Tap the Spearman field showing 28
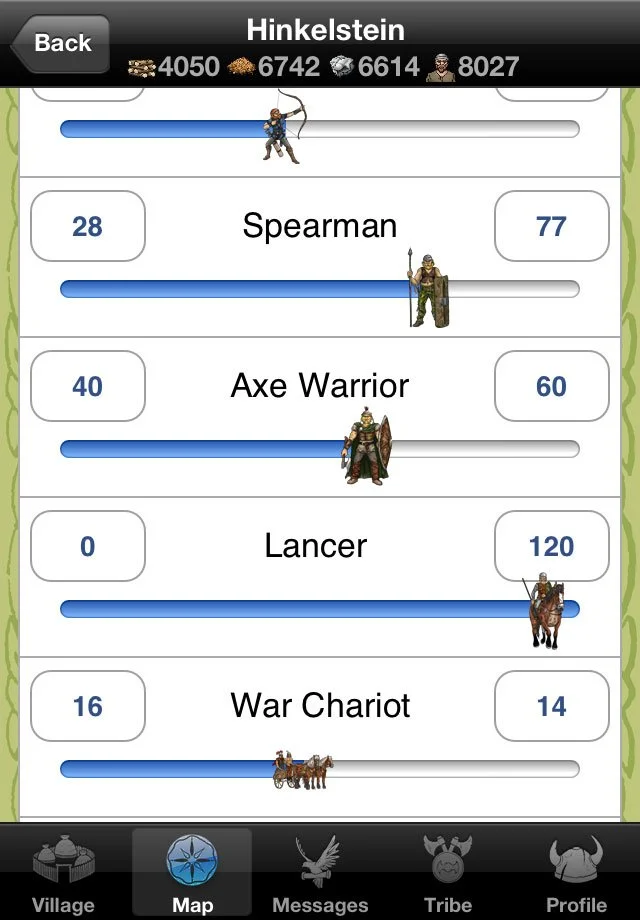This screenshot has width=640, height=920. click(88, 226)
